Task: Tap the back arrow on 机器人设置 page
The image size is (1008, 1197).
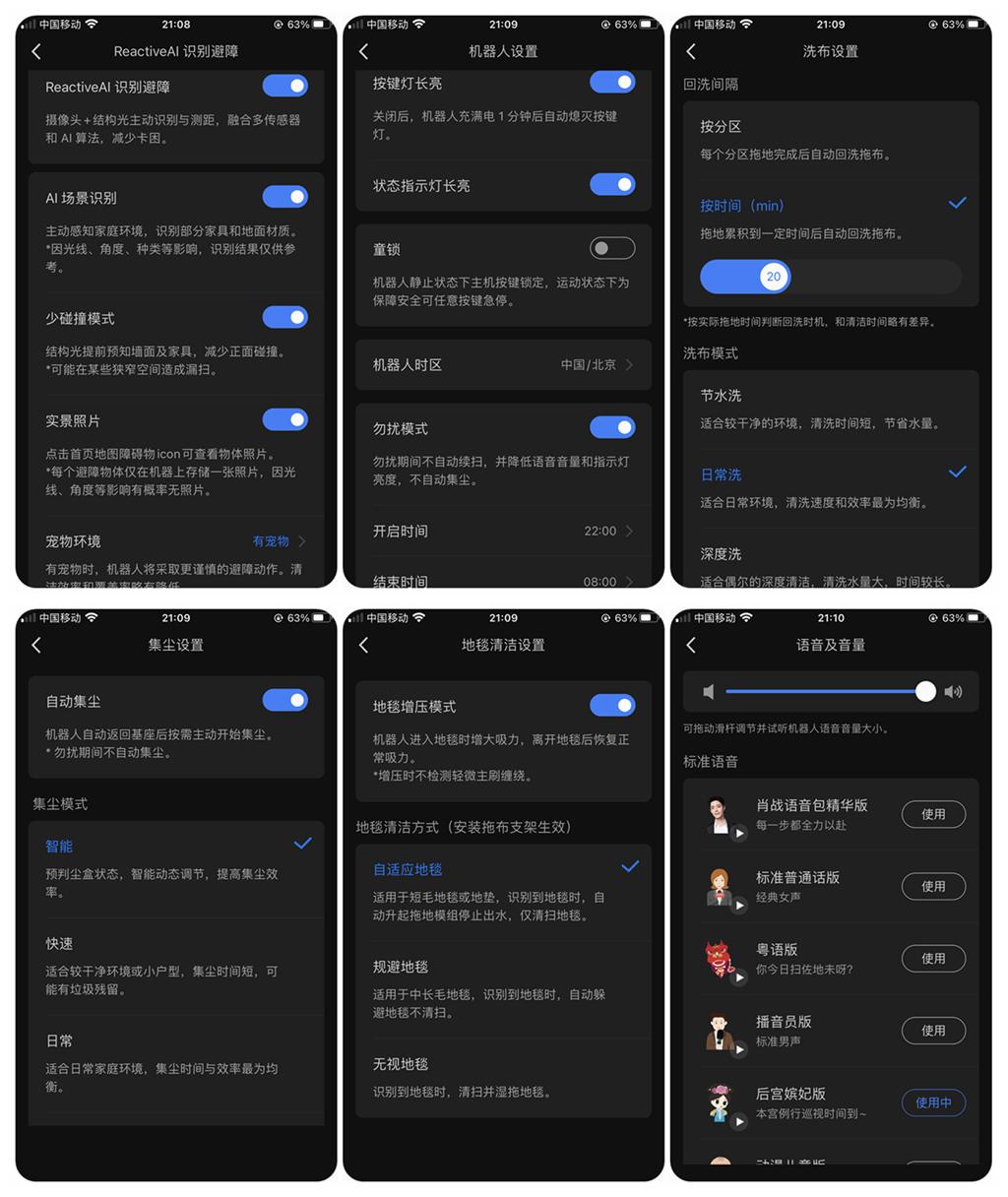Action: click(364, 51)
